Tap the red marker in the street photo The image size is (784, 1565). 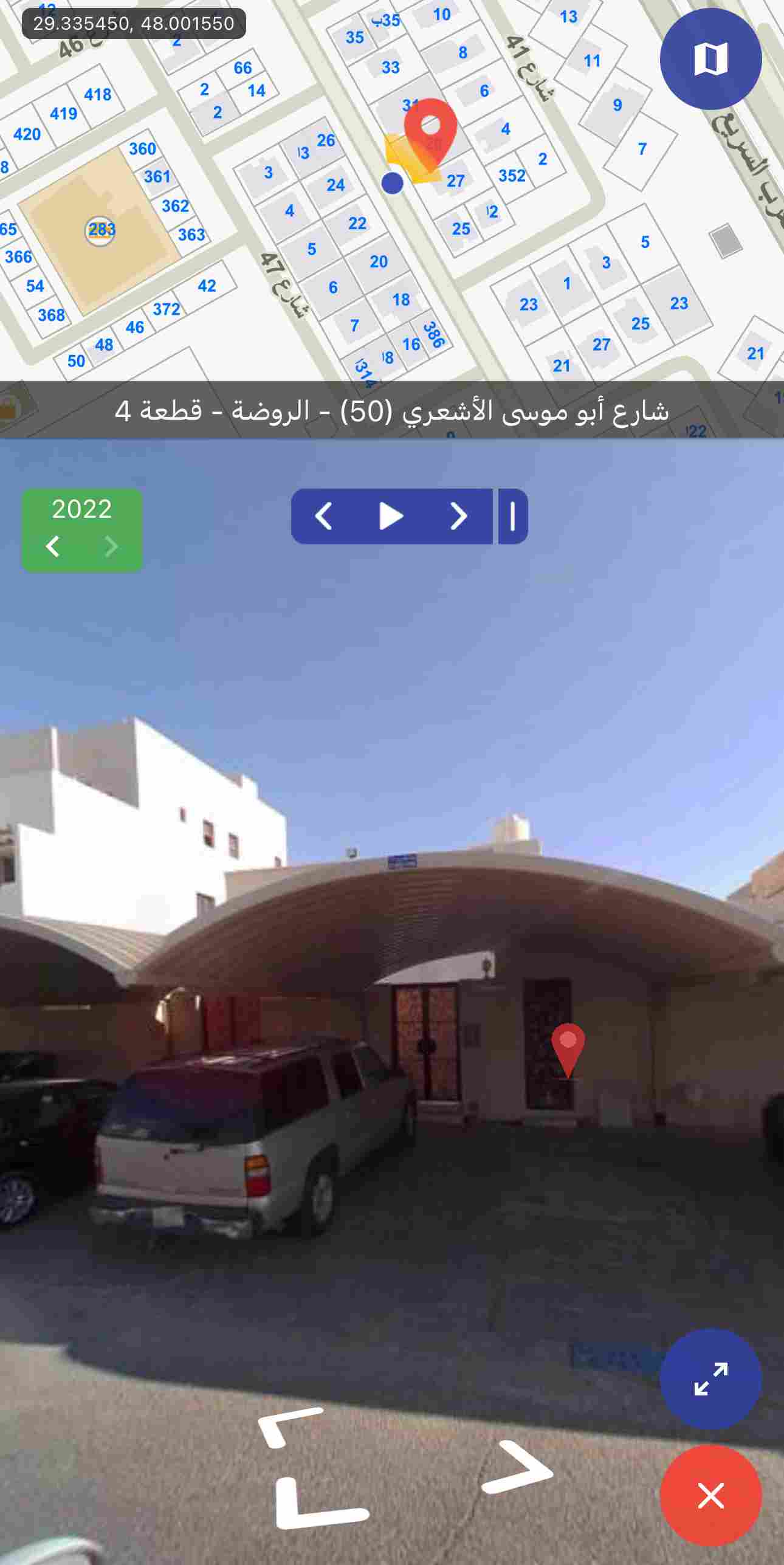(568, 1048)
